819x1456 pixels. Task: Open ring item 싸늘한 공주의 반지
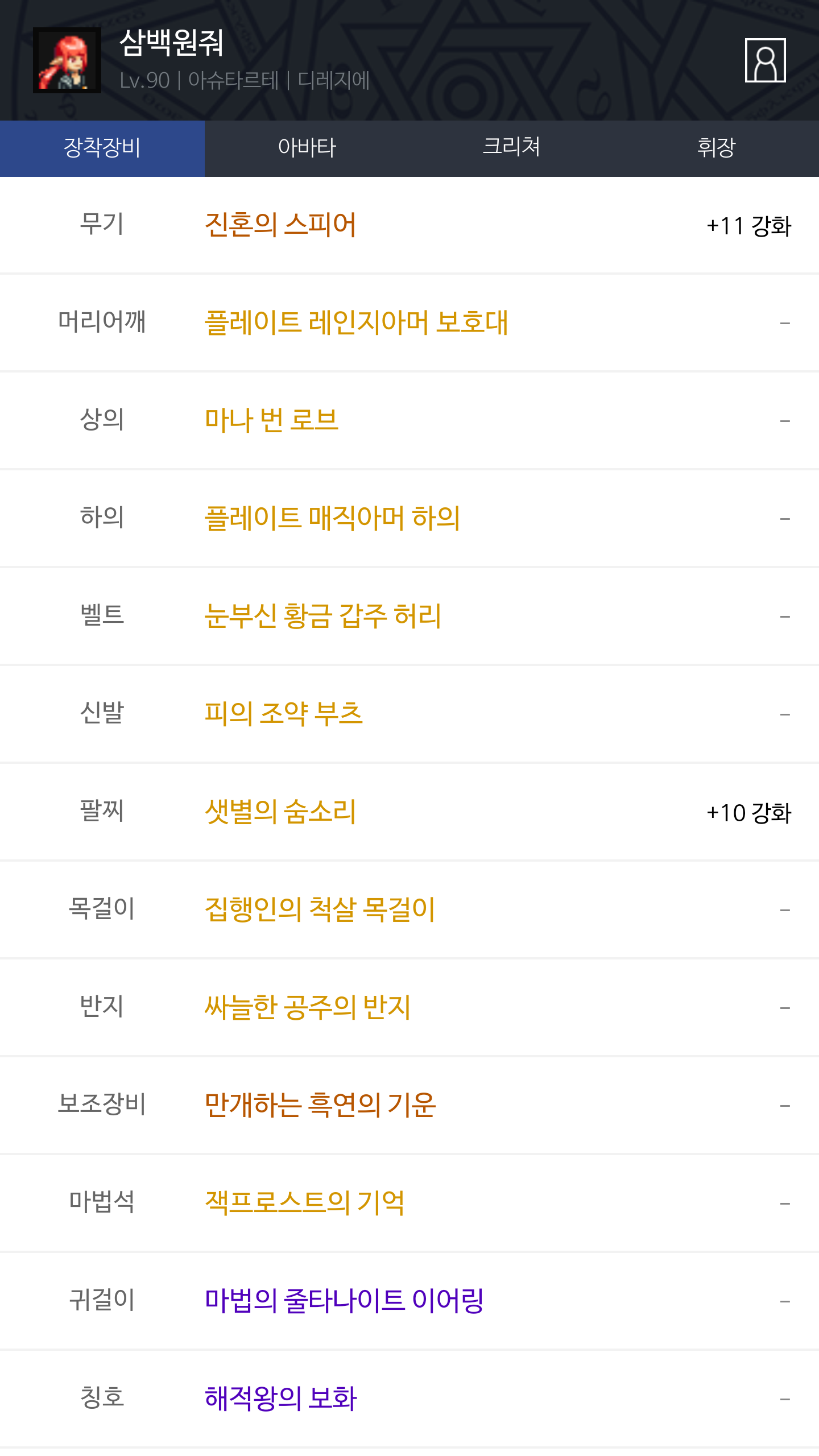point(307,1007)
